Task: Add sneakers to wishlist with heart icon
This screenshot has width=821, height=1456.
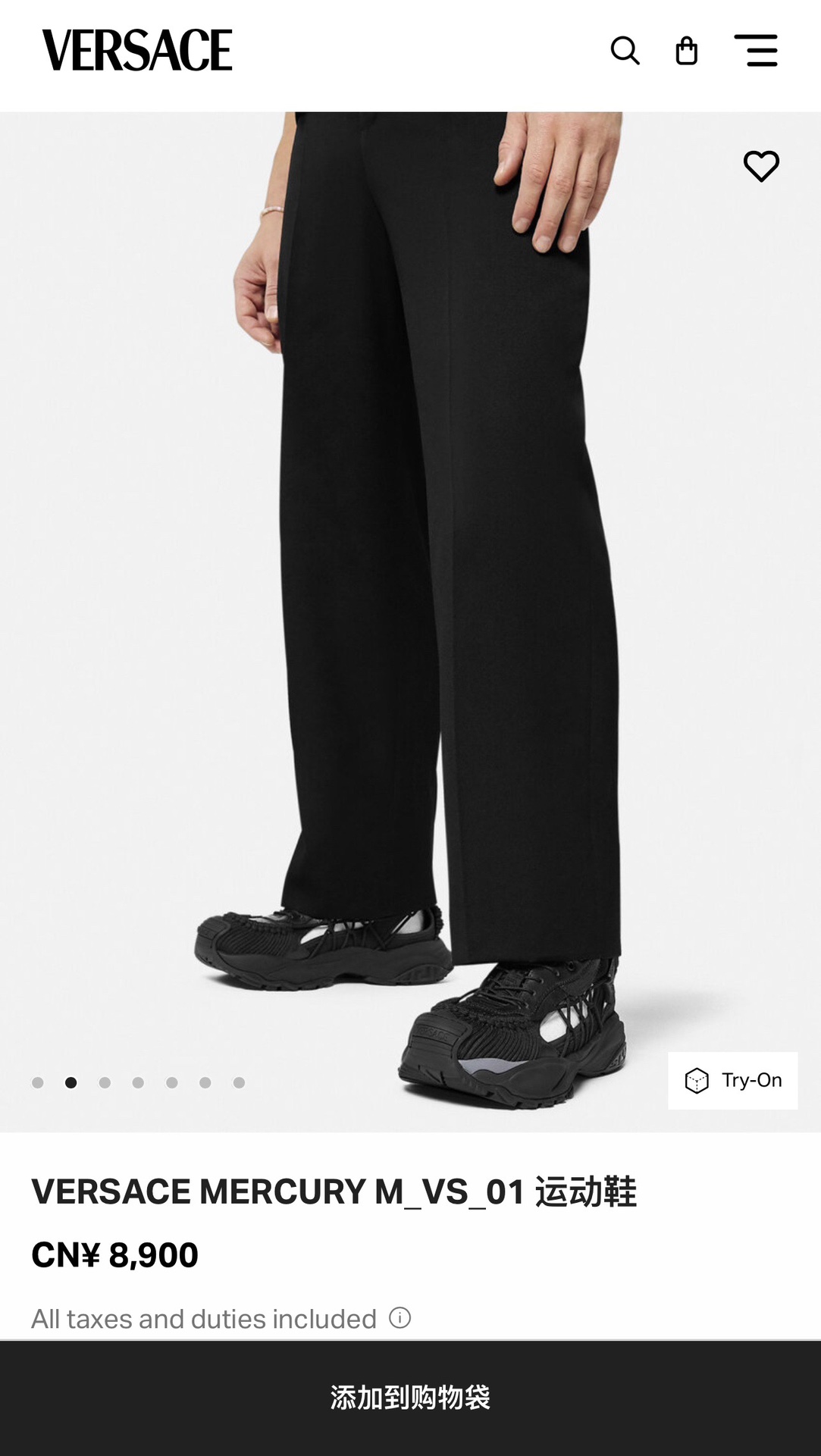Action: (761, 166)
